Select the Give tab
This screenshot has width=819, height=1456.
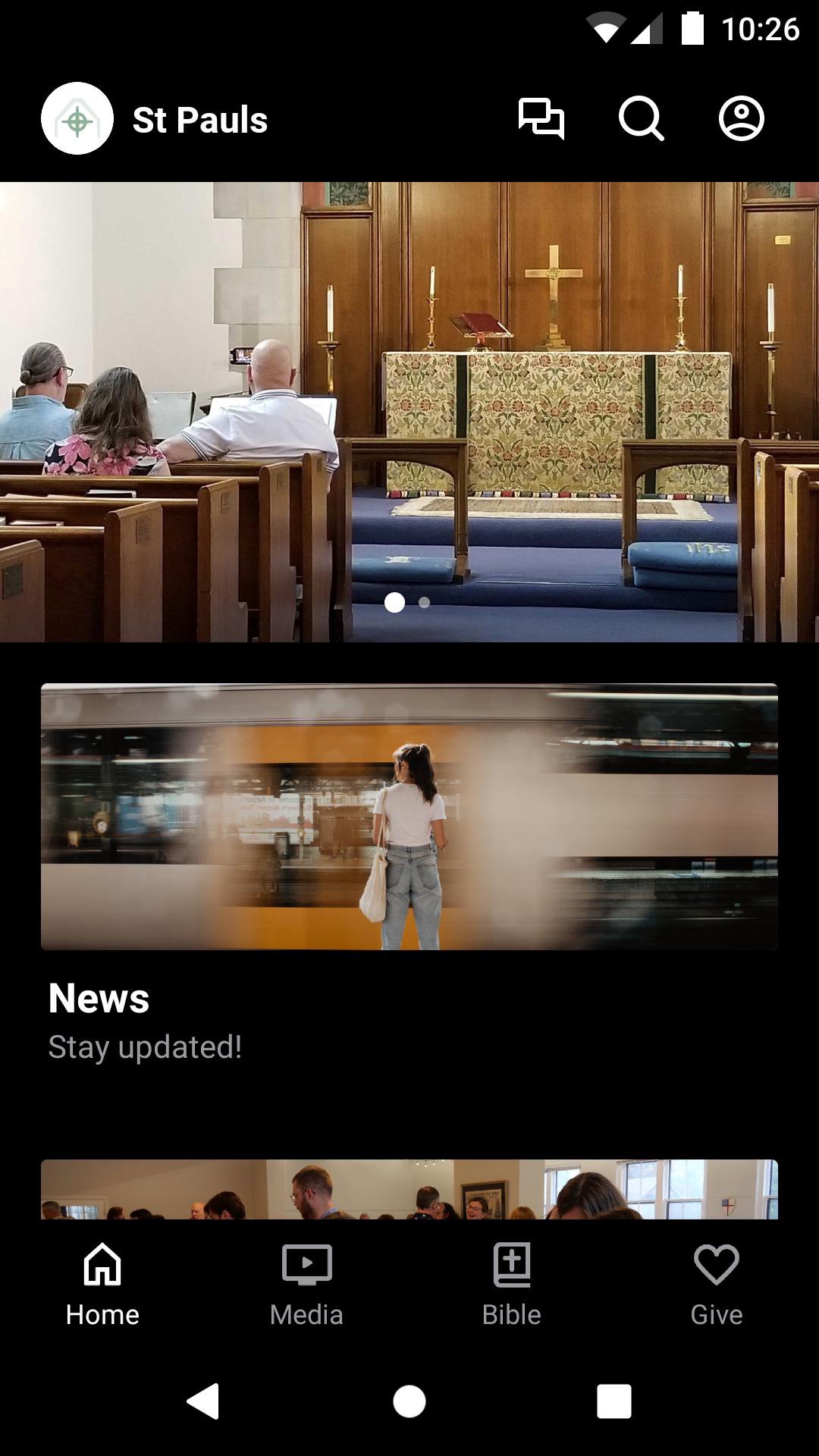click(x=717, y=1280)
